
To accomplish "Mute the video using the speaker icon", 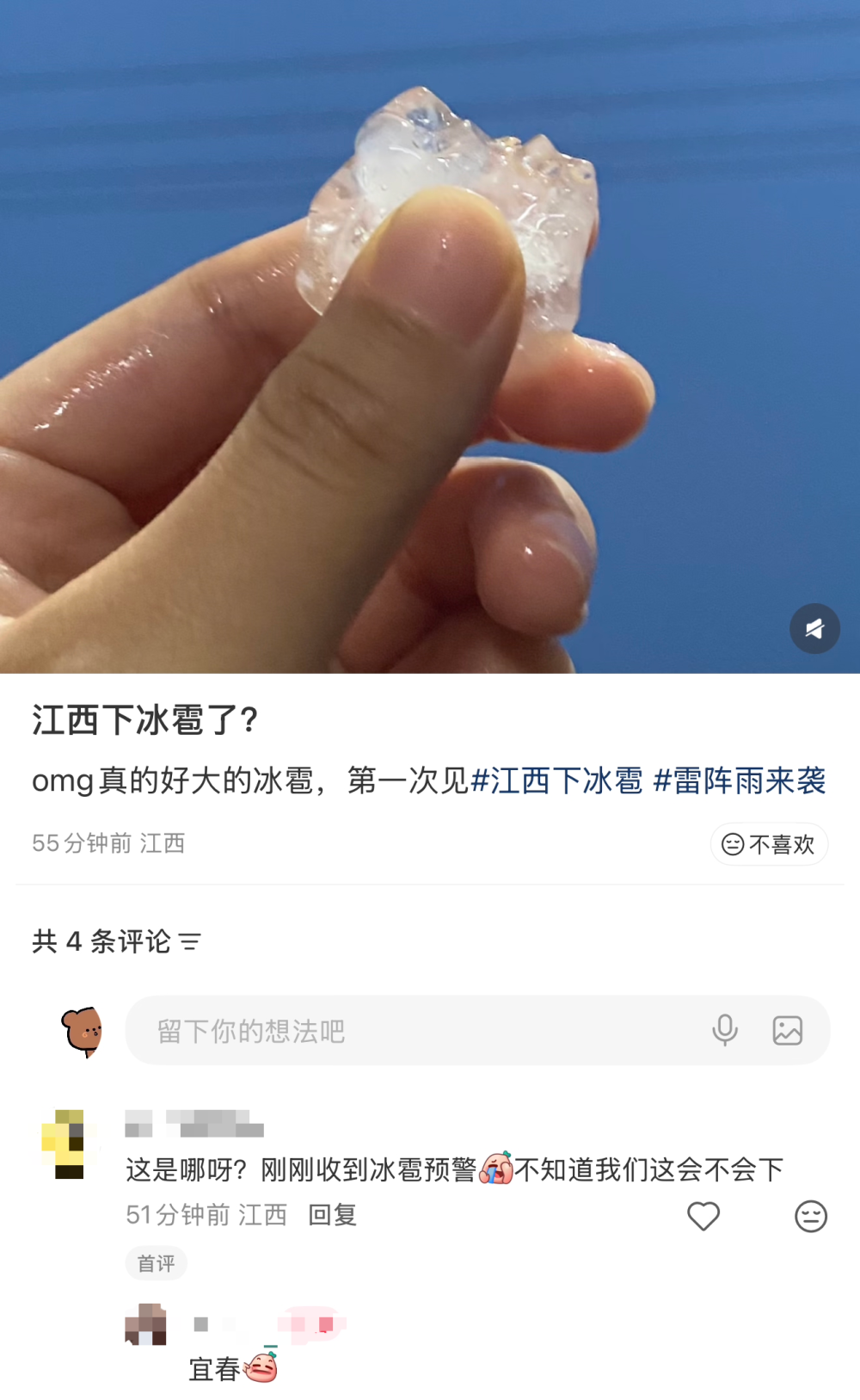I will 814,629.
